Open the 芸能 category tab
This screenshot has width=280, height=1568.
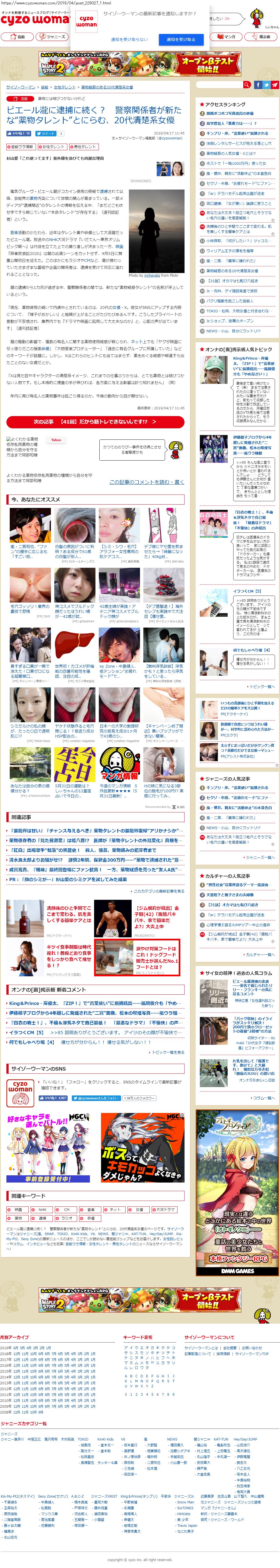pyautogui.click(x=16, y=36)
